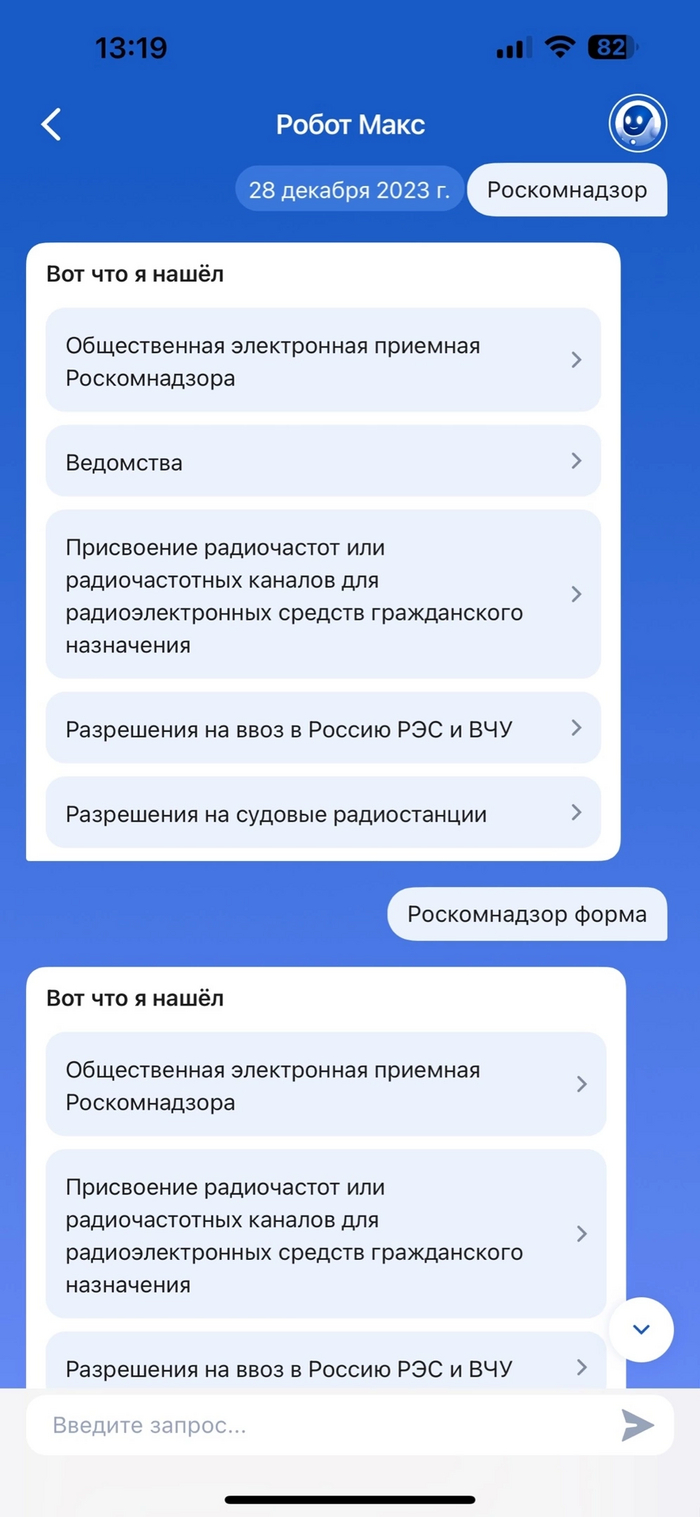700x1517 pixels.
Task: Open the Robot Max avatar icon
Action: pyautogui.click(x=637, y=123)
